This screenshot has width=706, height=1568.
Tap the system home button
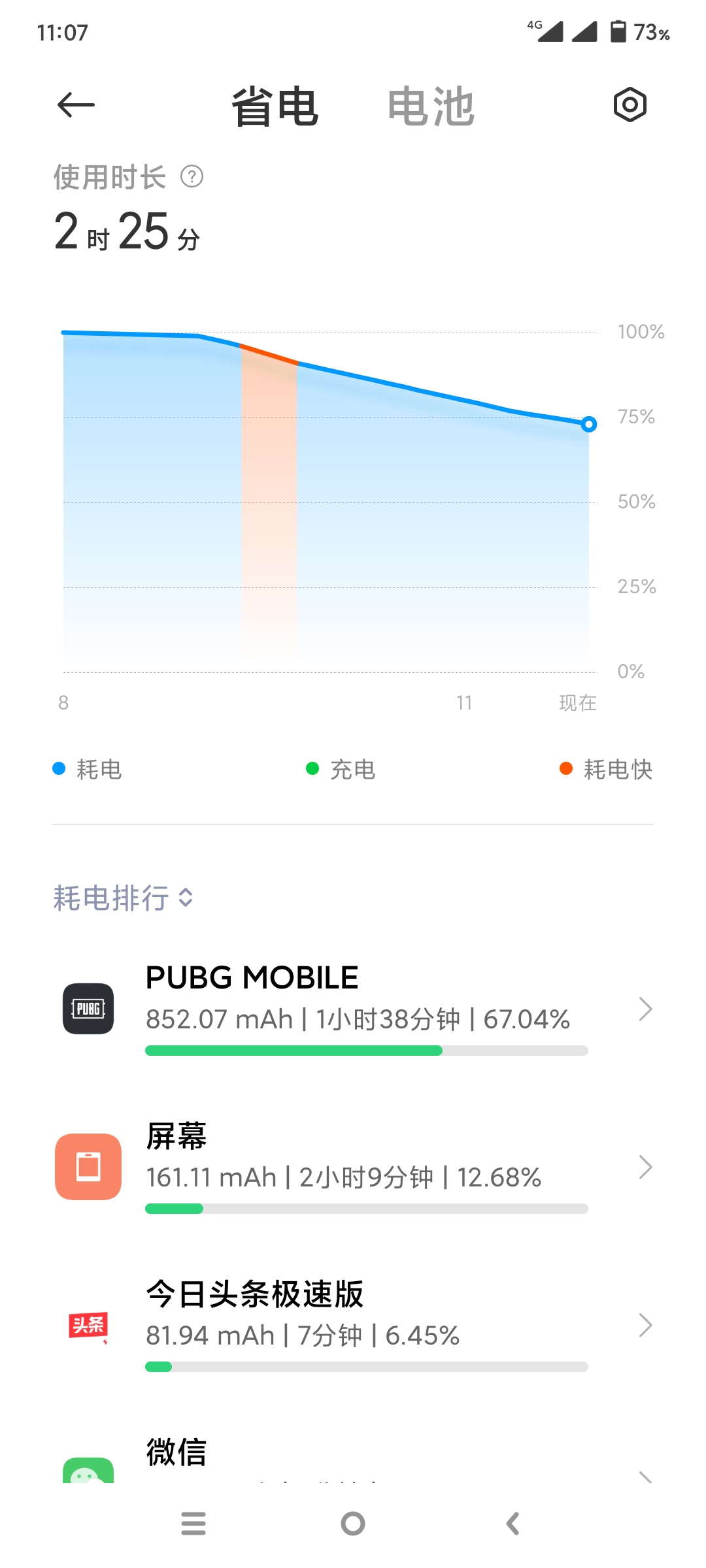[x=353, y=1524]
